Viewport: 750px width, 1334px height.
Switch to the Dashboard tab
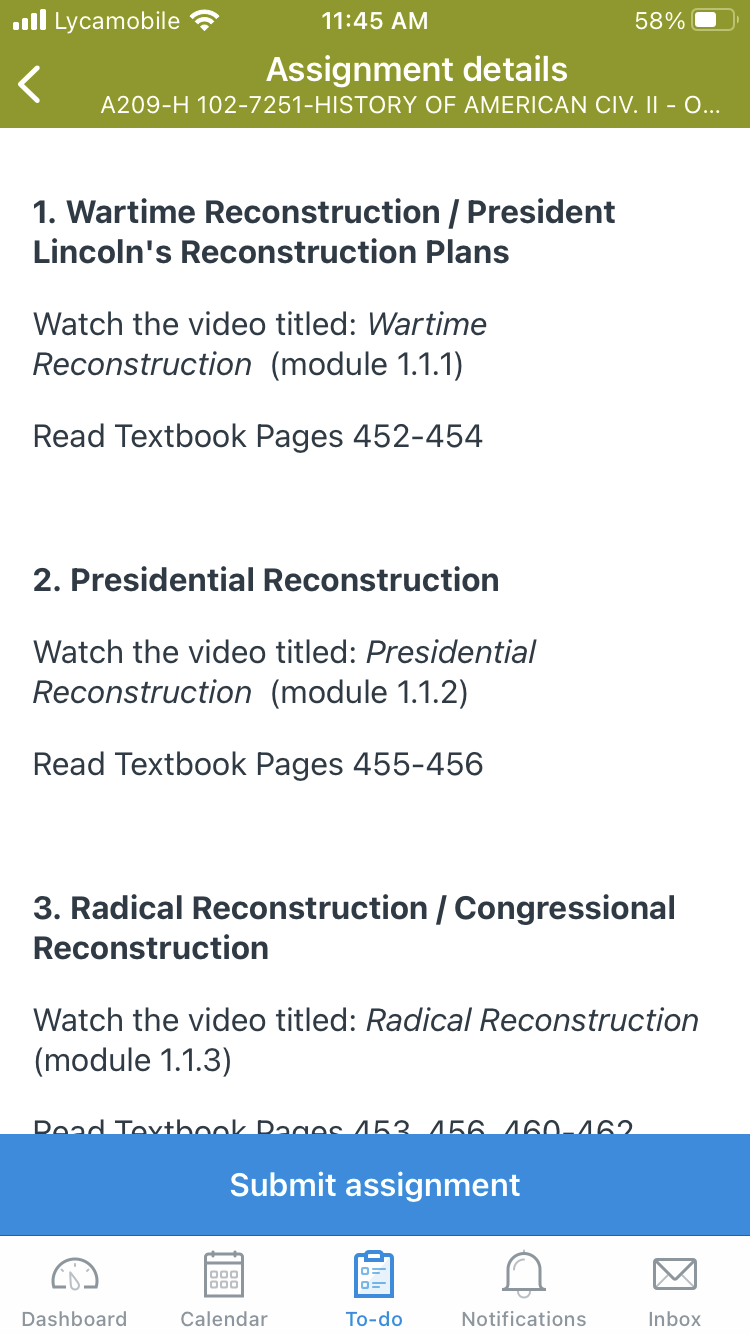[75, 1290]
